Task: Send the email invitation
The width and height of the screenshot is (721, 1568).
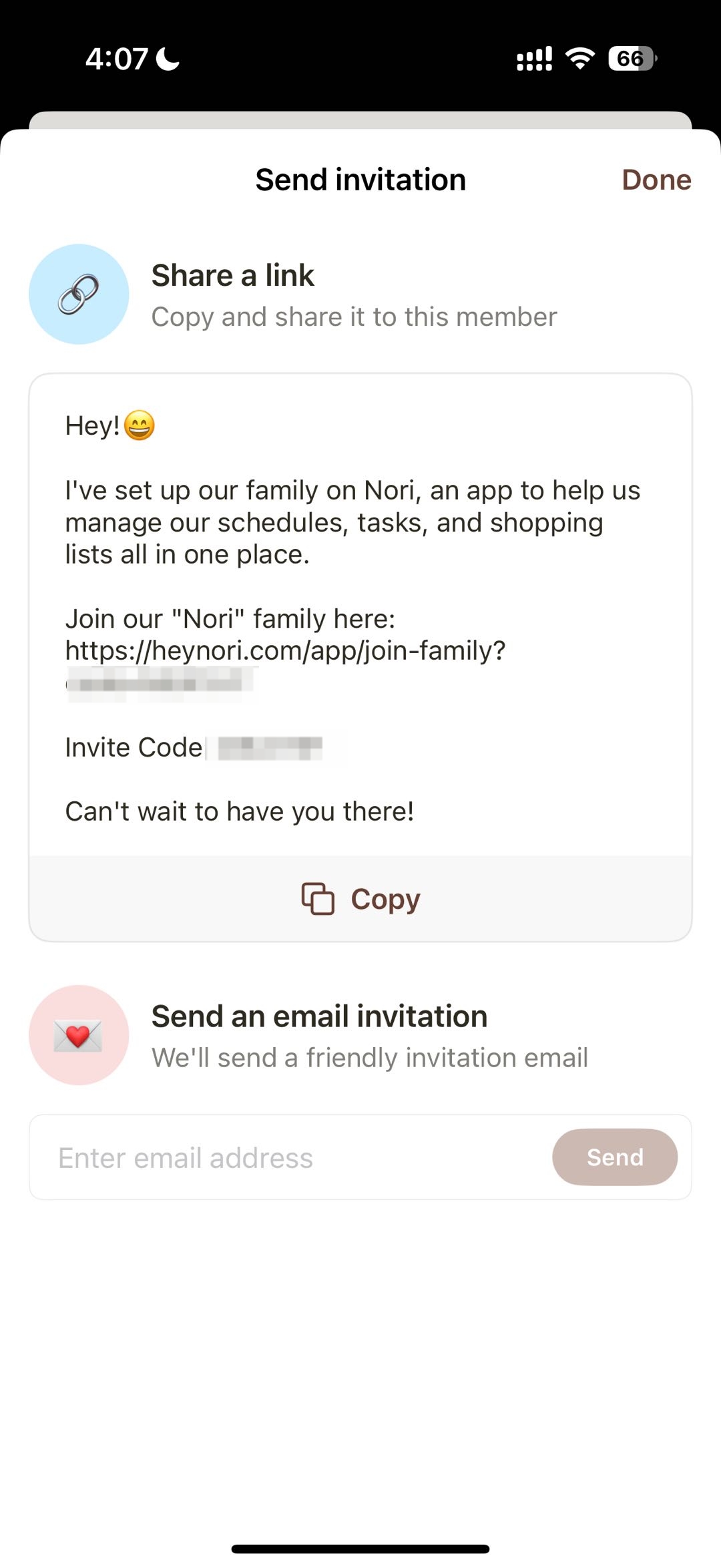Action: [x=614, y=1157]
